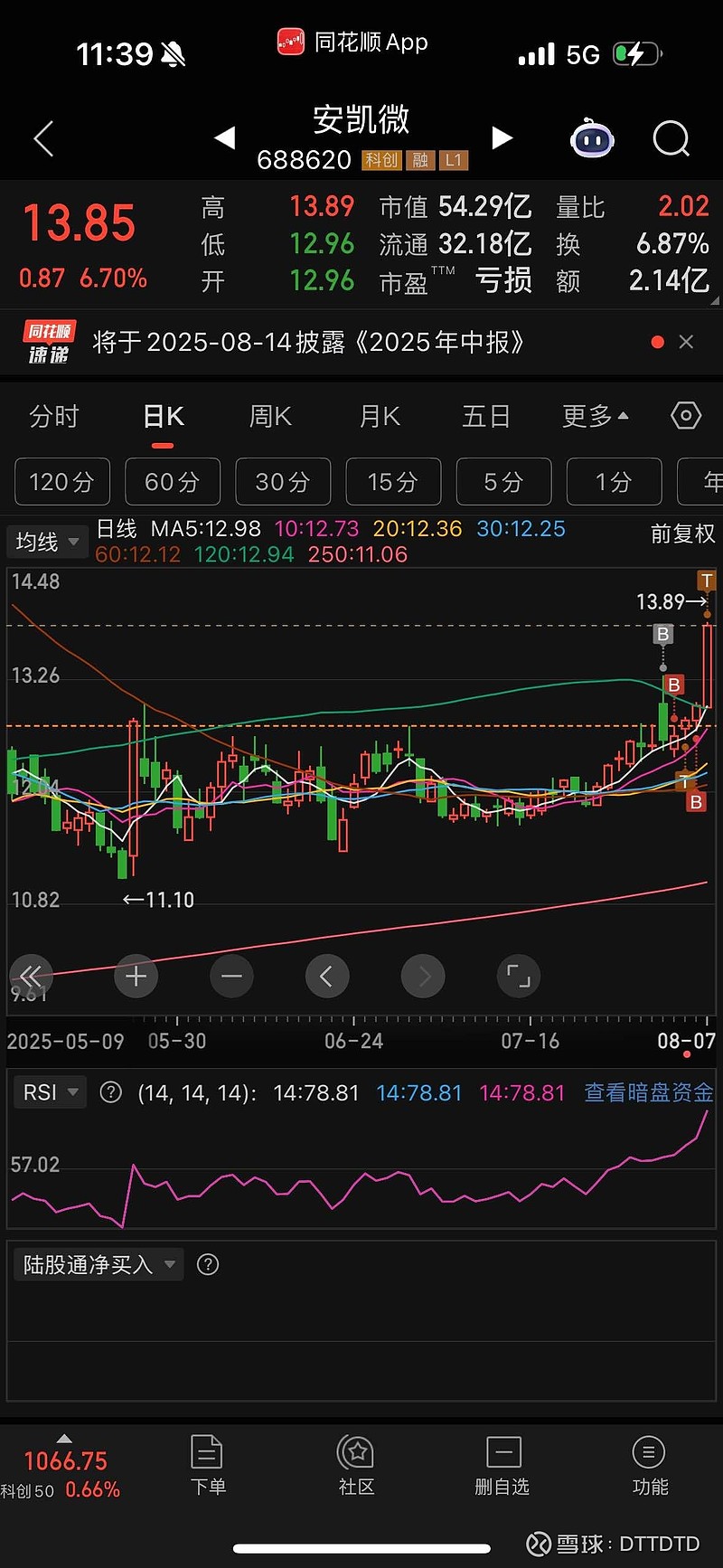The height and width of the screenshot is (1568, 723).
Task: Expand the 更多 chart period menu
Action: point(595,417)
